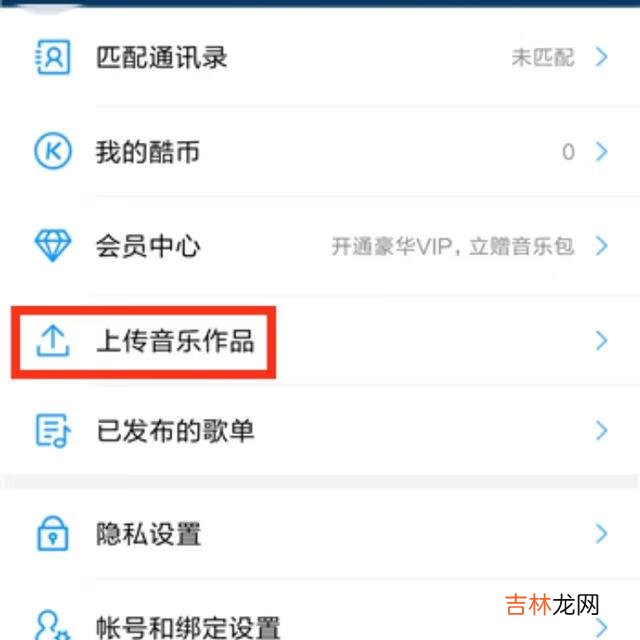Select 上传音乐作品 to upload music

click(x=174, y=342)
